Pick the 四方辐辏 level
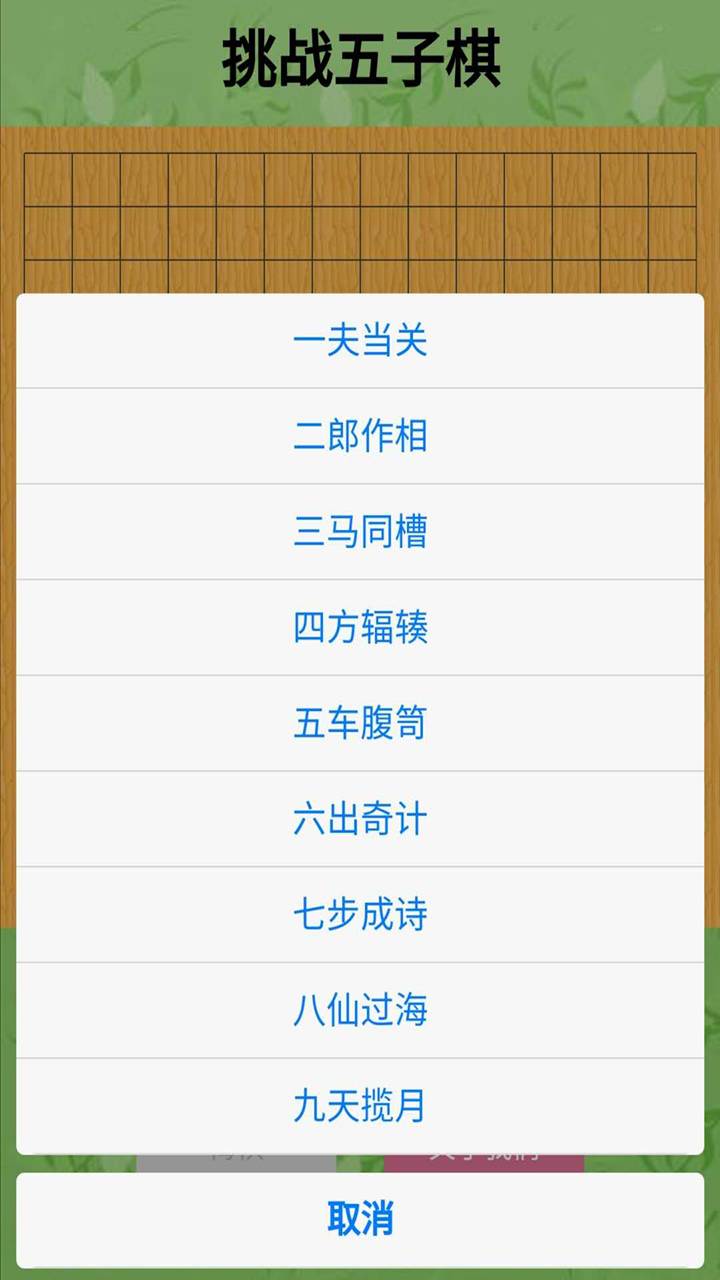The image size is (720, 1280). pyautogui.click(x=360, y=627)
